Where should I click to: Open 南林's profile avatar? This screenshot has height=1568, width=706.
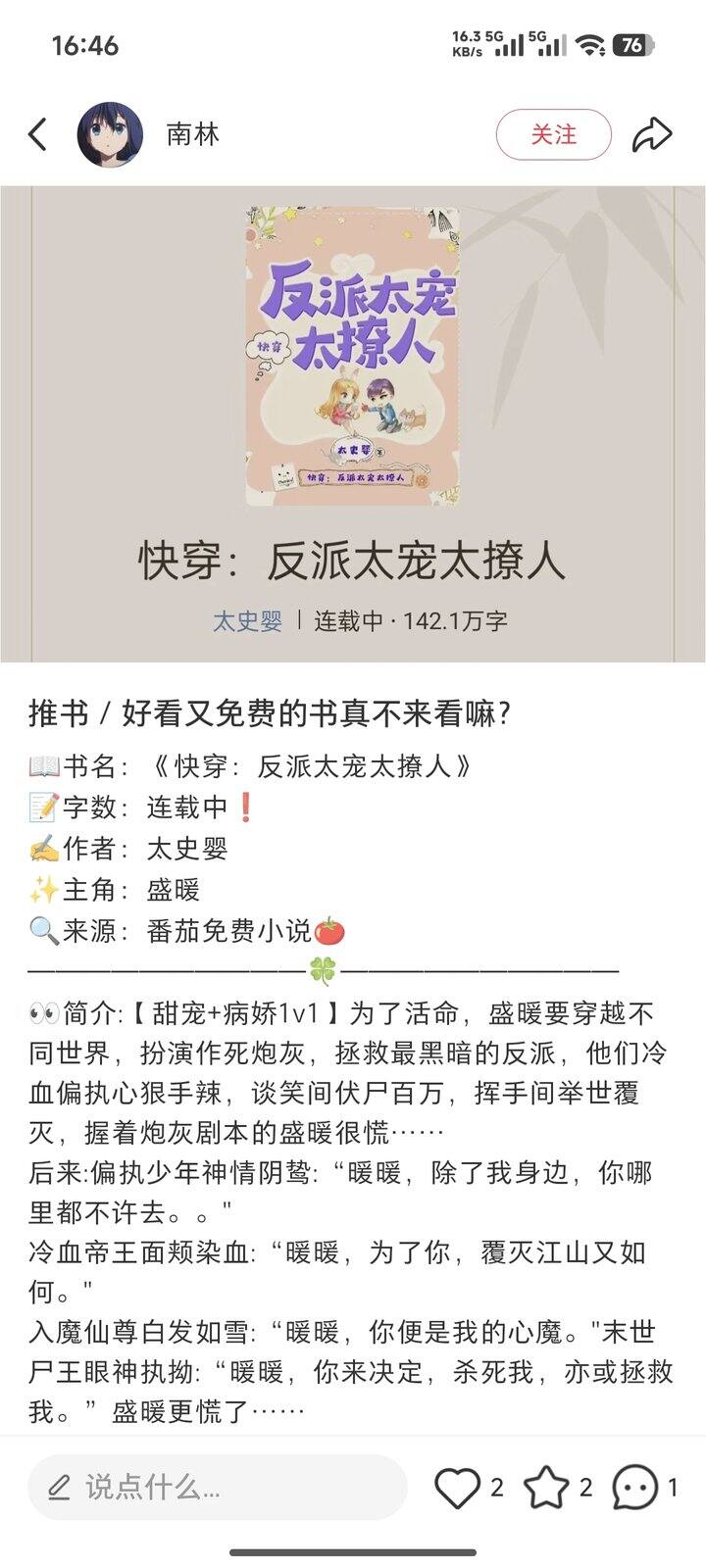point(110,134)
